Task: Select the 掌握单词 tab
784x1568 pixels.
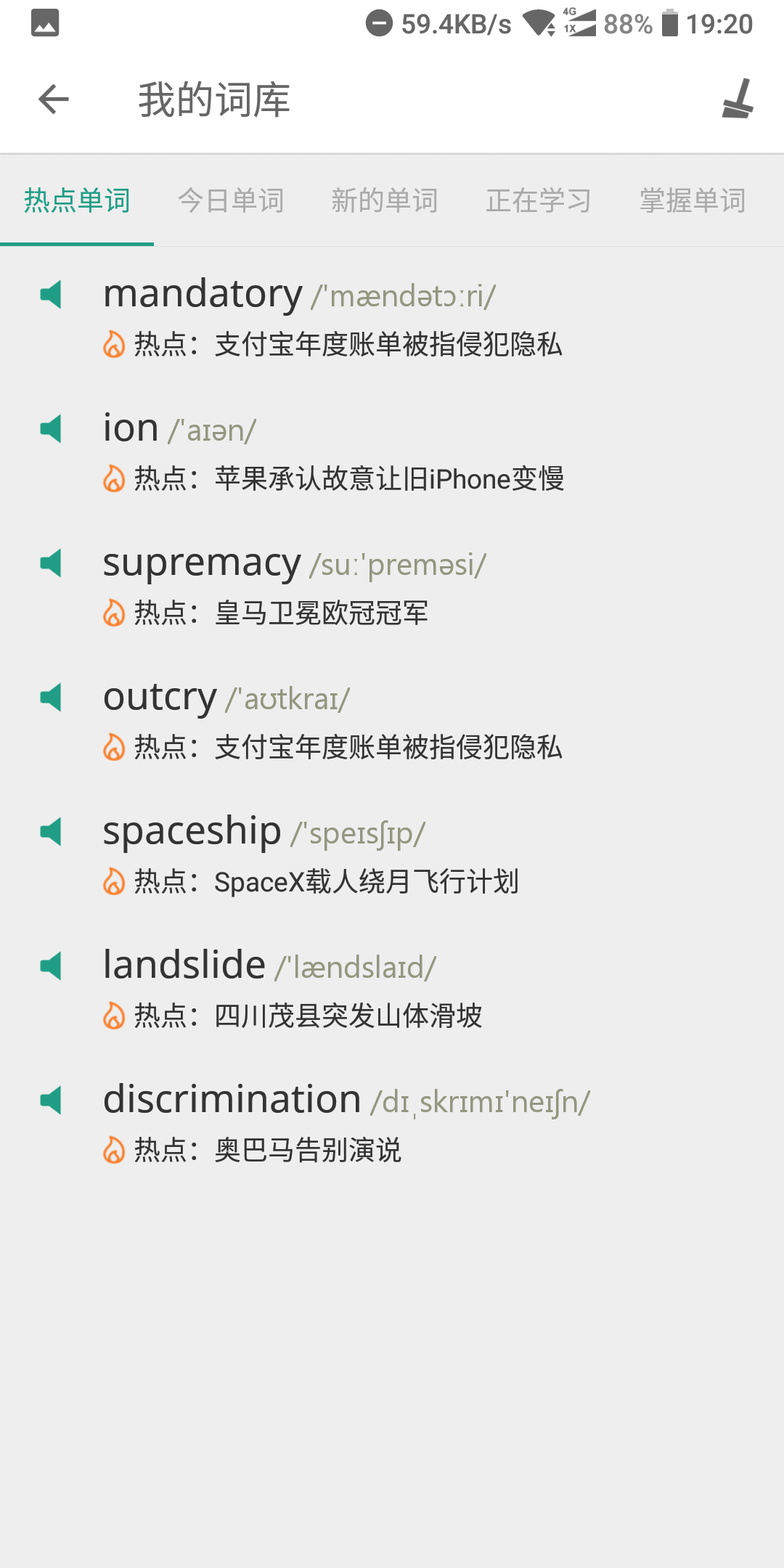Action: (x=693, y=200)
